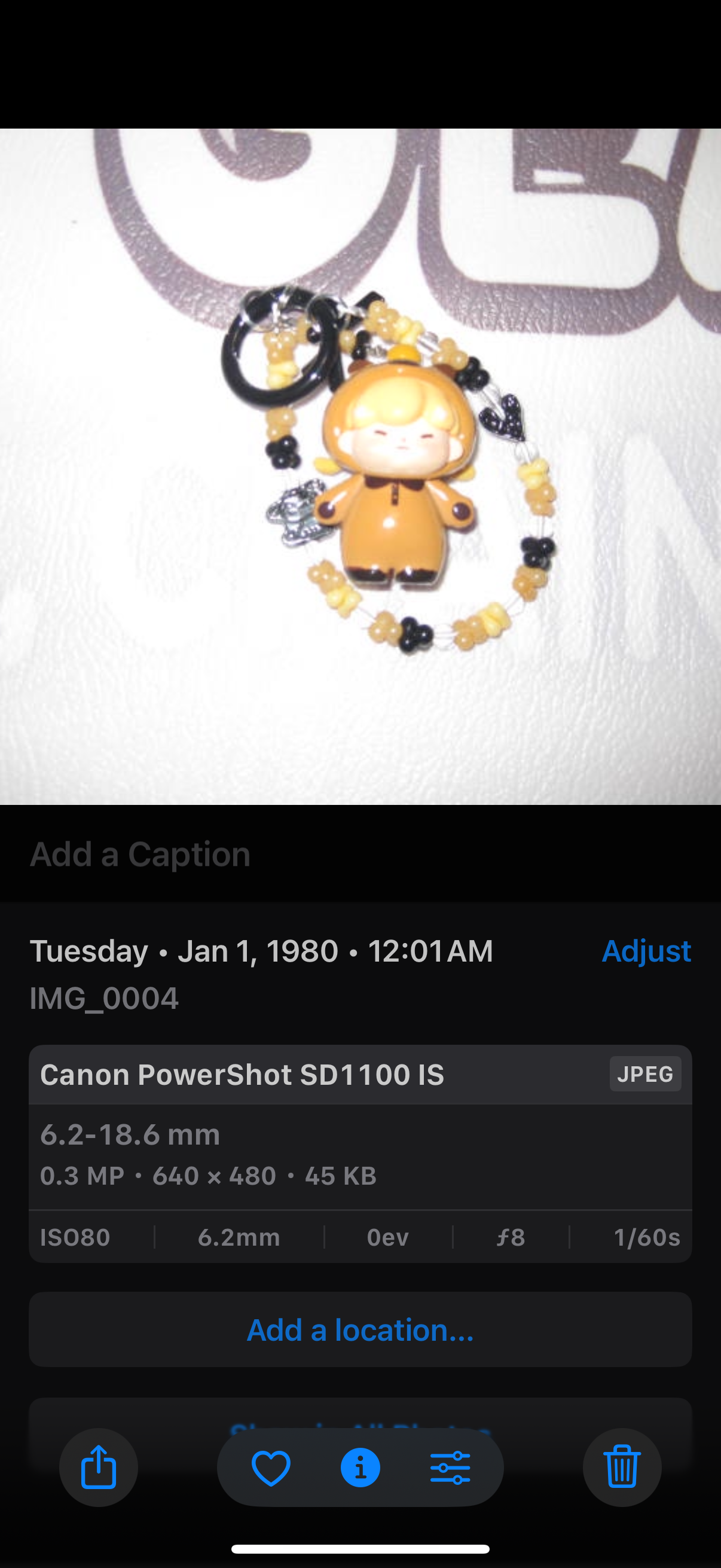Share this photo
This screenshot has width=721, height=1568.
click(98, 1467)
